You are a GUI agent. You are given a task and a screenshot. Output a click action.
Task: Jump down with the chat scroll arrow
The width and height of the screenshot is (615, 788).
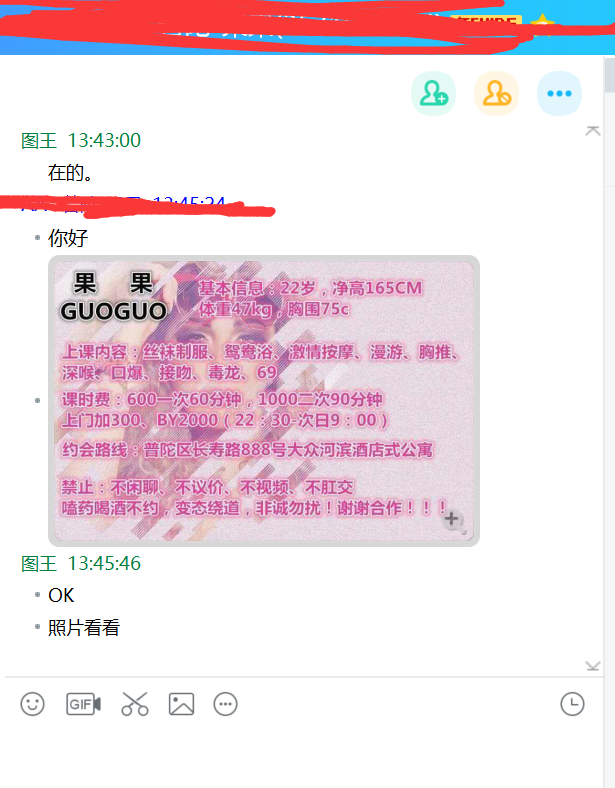pyautogui.click(x=592, y=666)
